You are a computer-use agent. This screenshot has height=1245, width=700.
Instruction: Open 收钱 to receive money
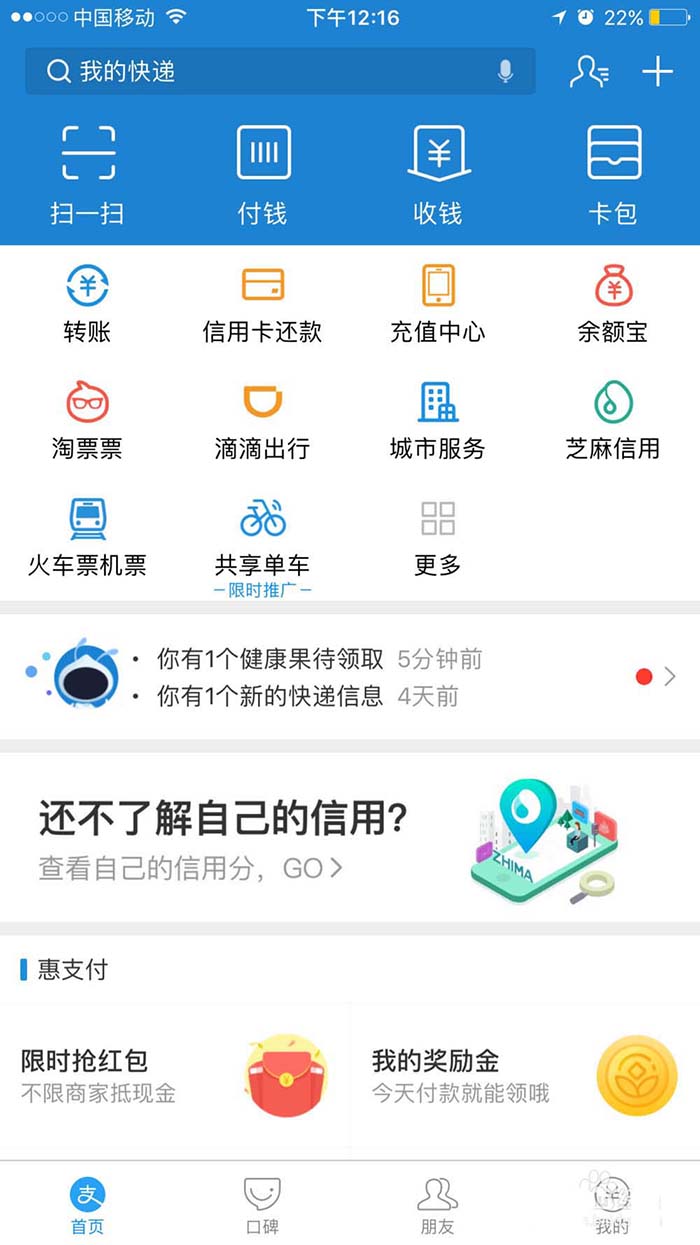[x=438, y=175]
